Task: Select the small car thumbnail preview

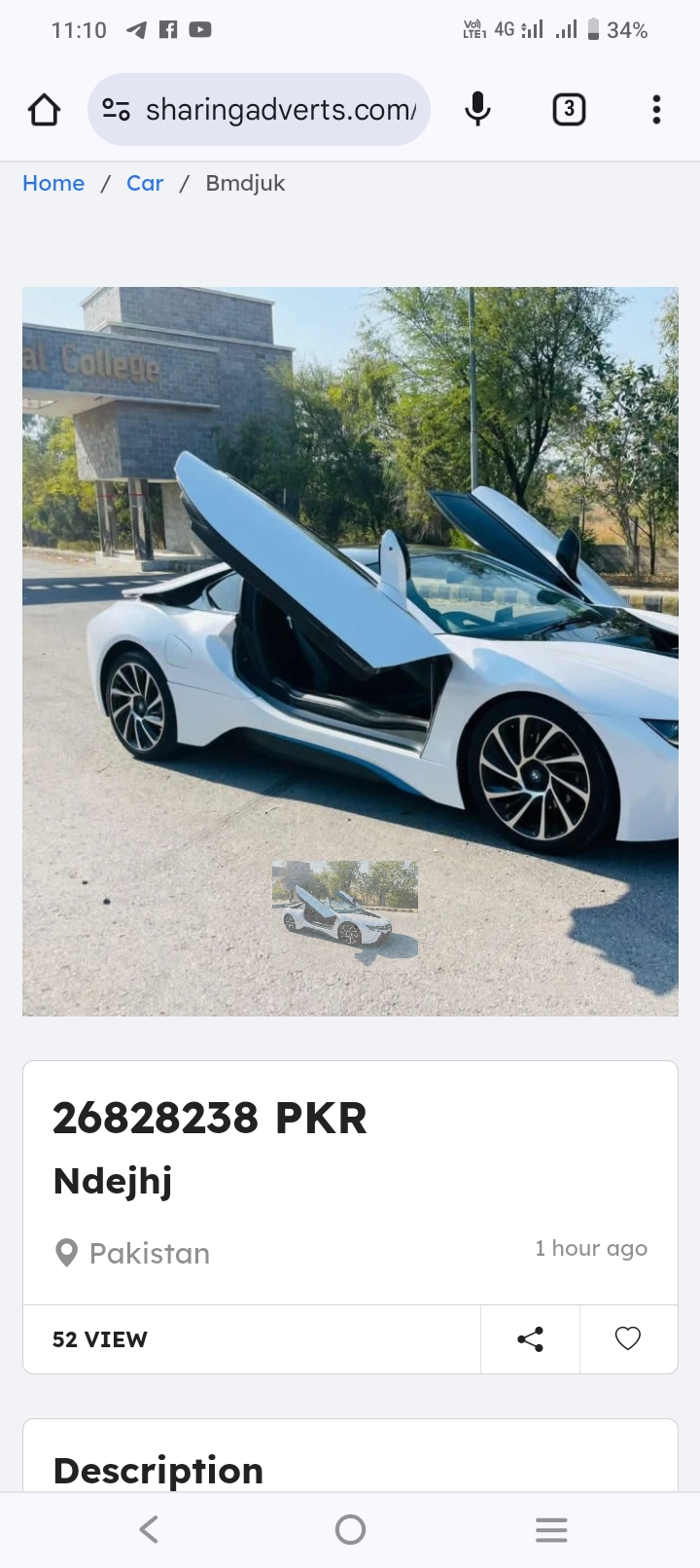Action: (345, 910)
